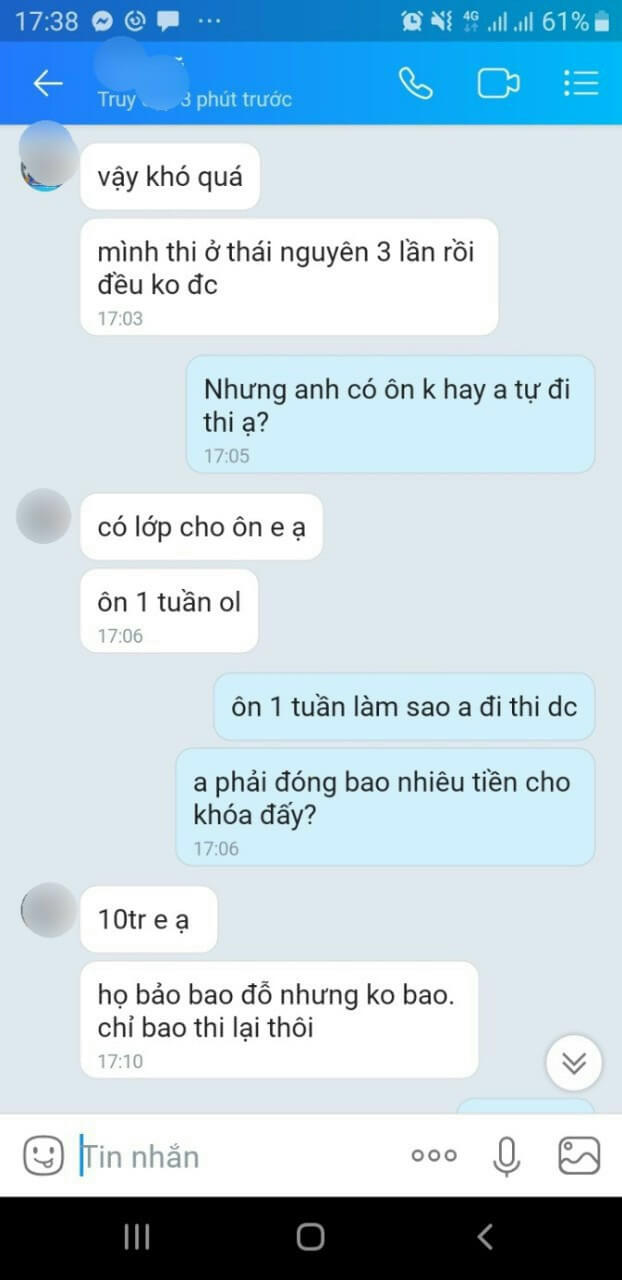Open the sticker and emoji picker
Viewport: 622px width, 1280px height.
(43, 1156)
